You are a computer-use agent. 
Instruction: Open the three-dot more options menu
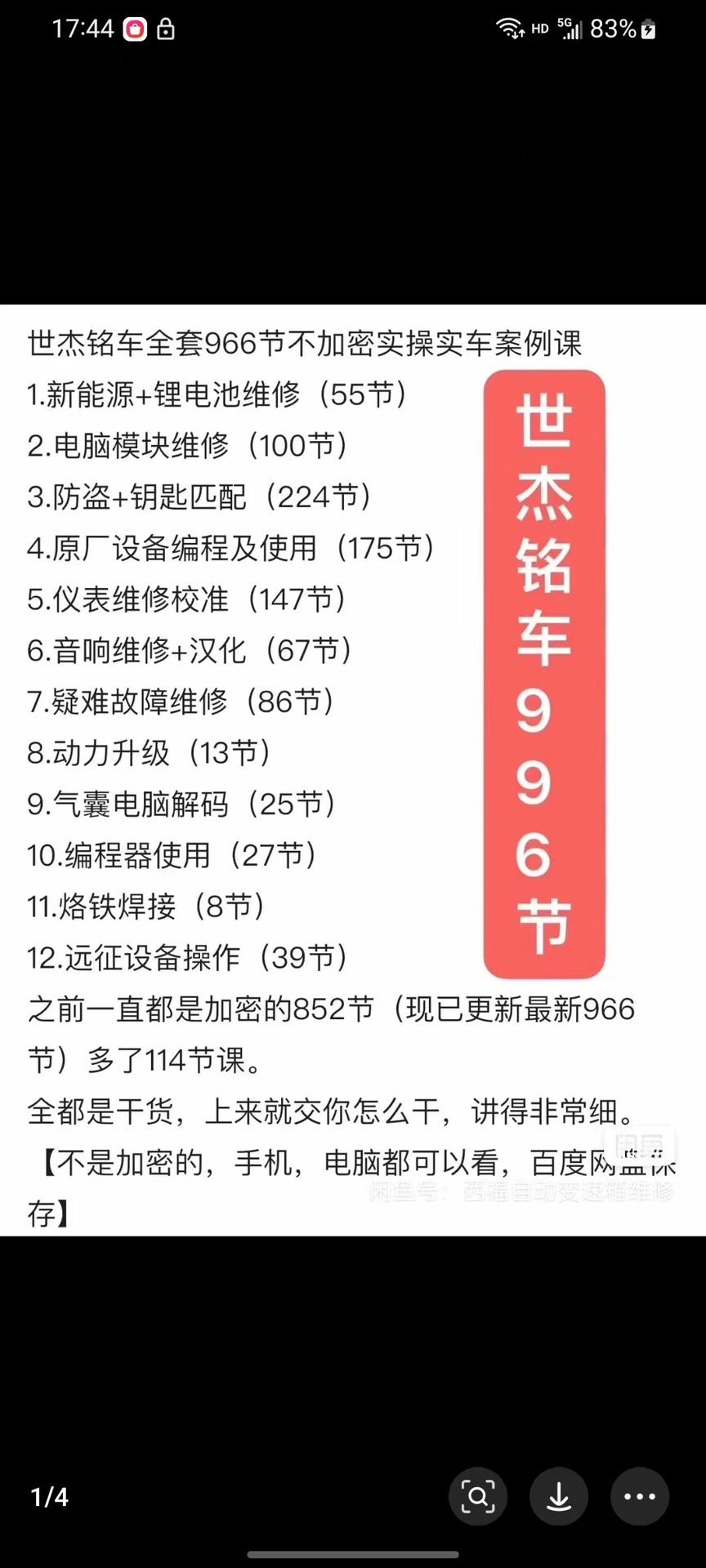pyautogui.click(x=639, y=1496)
